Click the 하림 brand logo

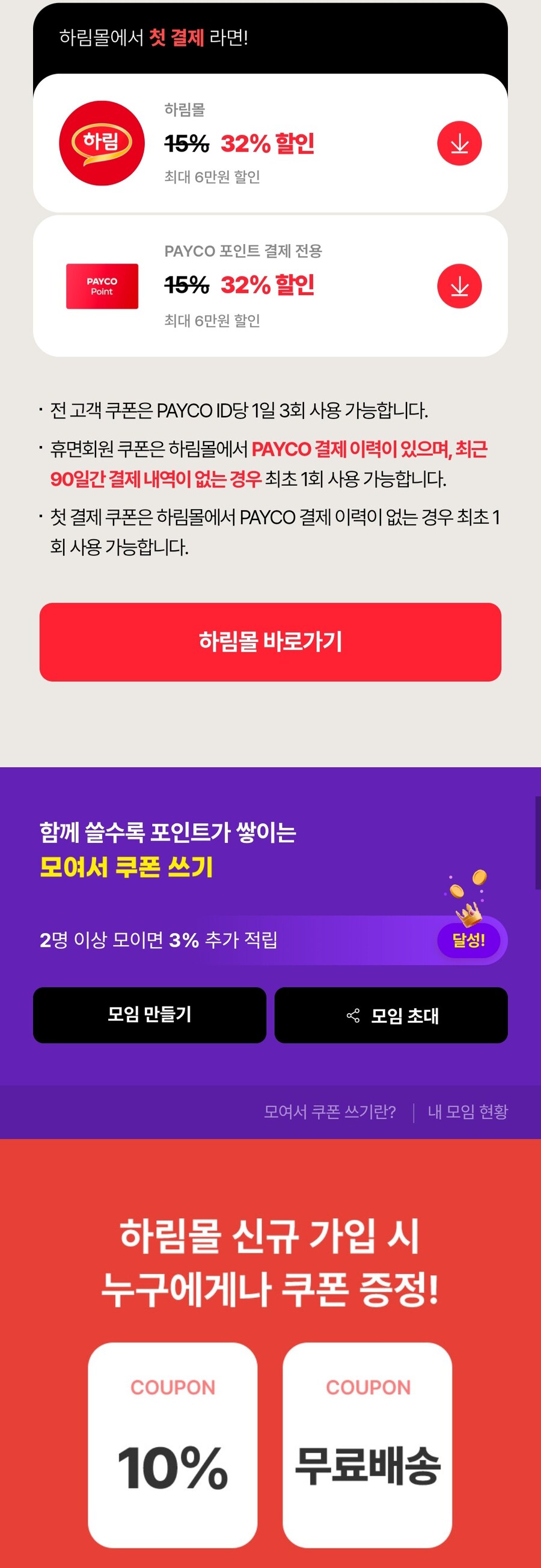(x=102, y=142)
